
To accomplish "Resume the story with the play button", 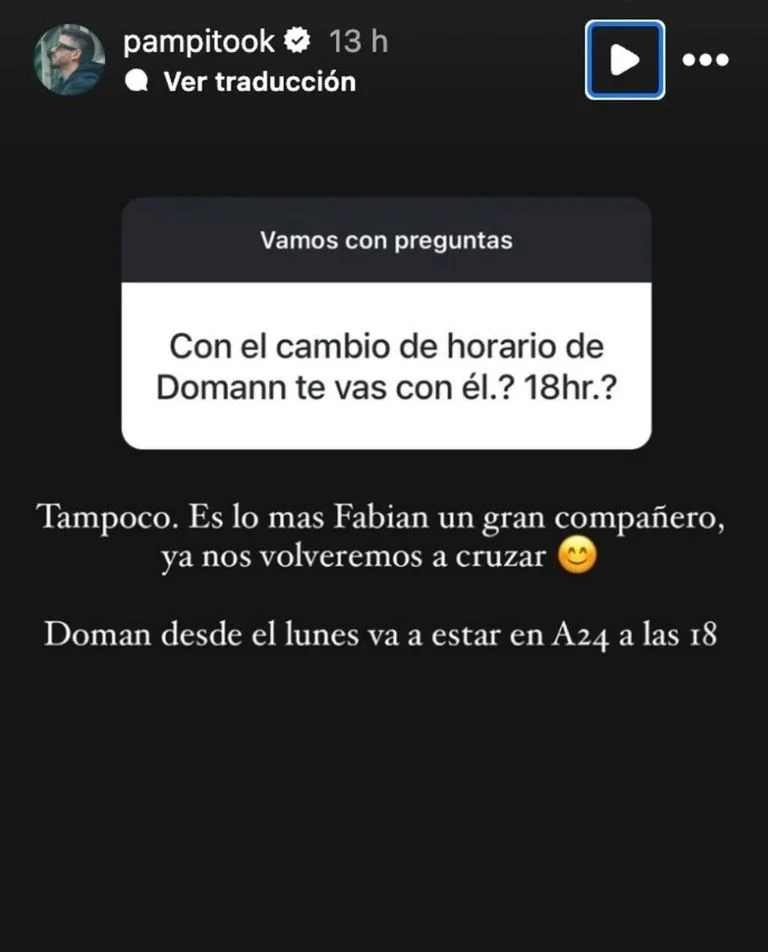I will 624,60.
